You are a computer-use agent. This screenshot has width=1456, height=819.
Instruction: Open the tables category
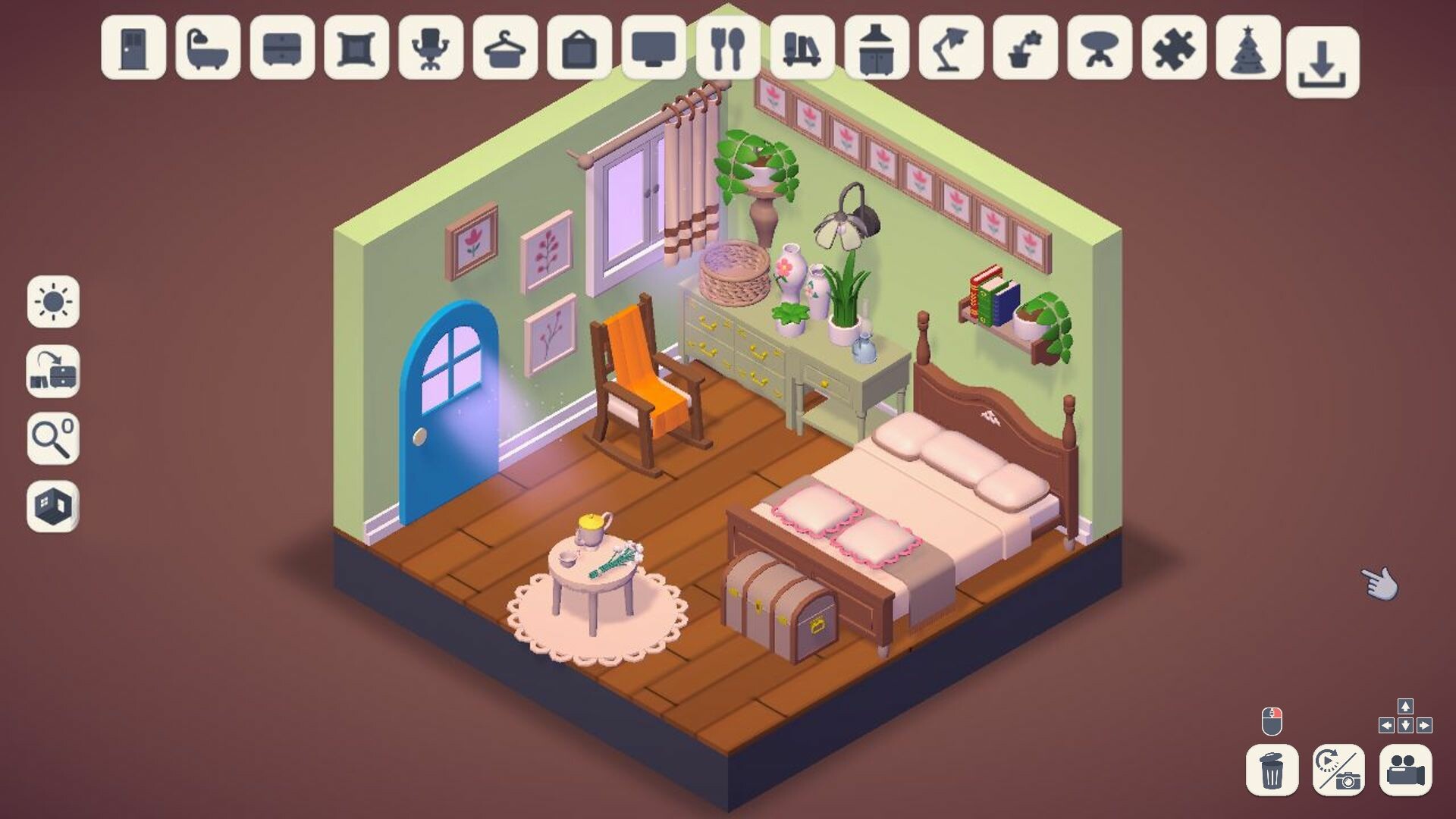point(1100,47)
